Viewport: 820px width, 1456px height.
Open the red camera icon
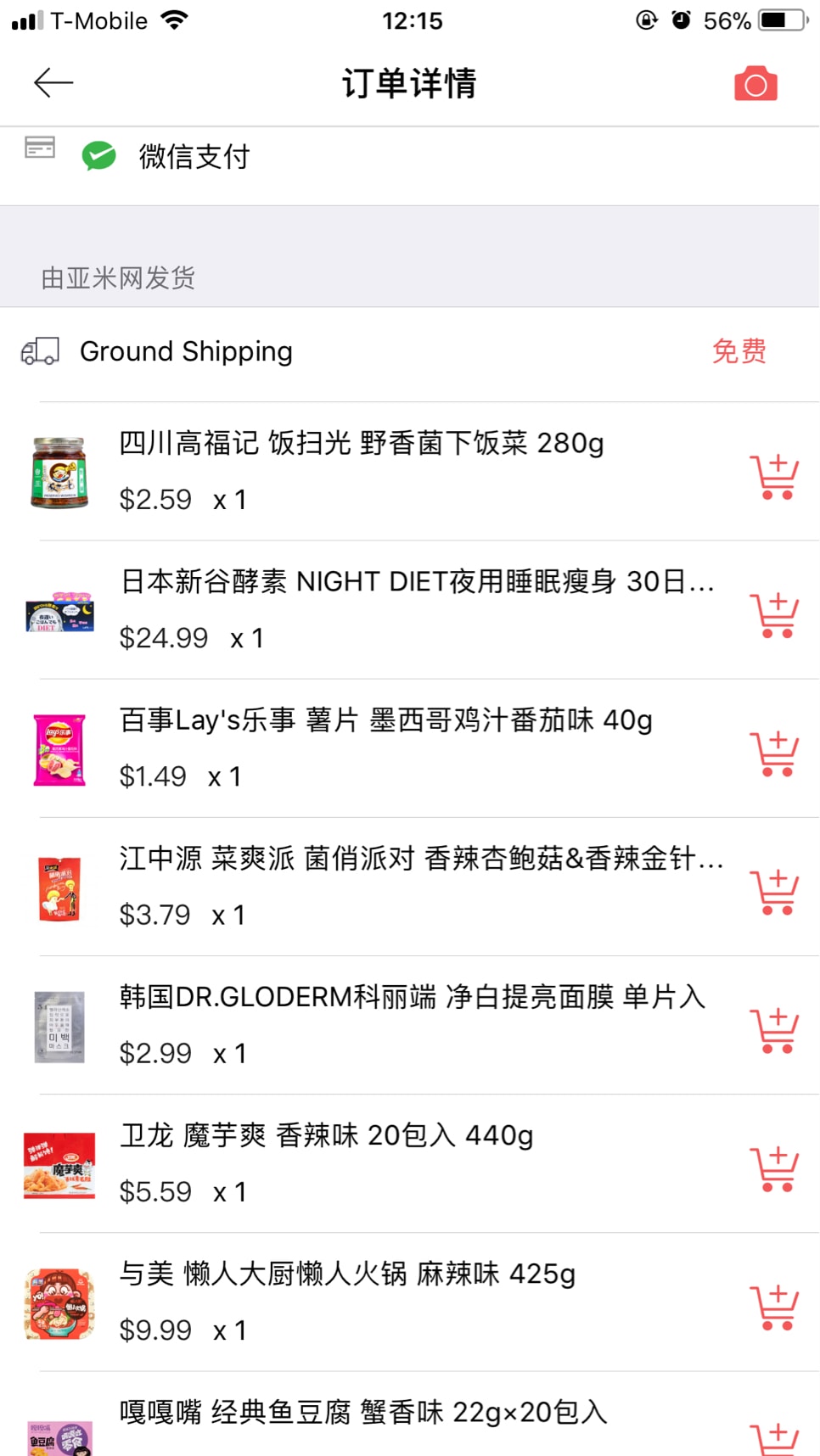coord(755,84)
